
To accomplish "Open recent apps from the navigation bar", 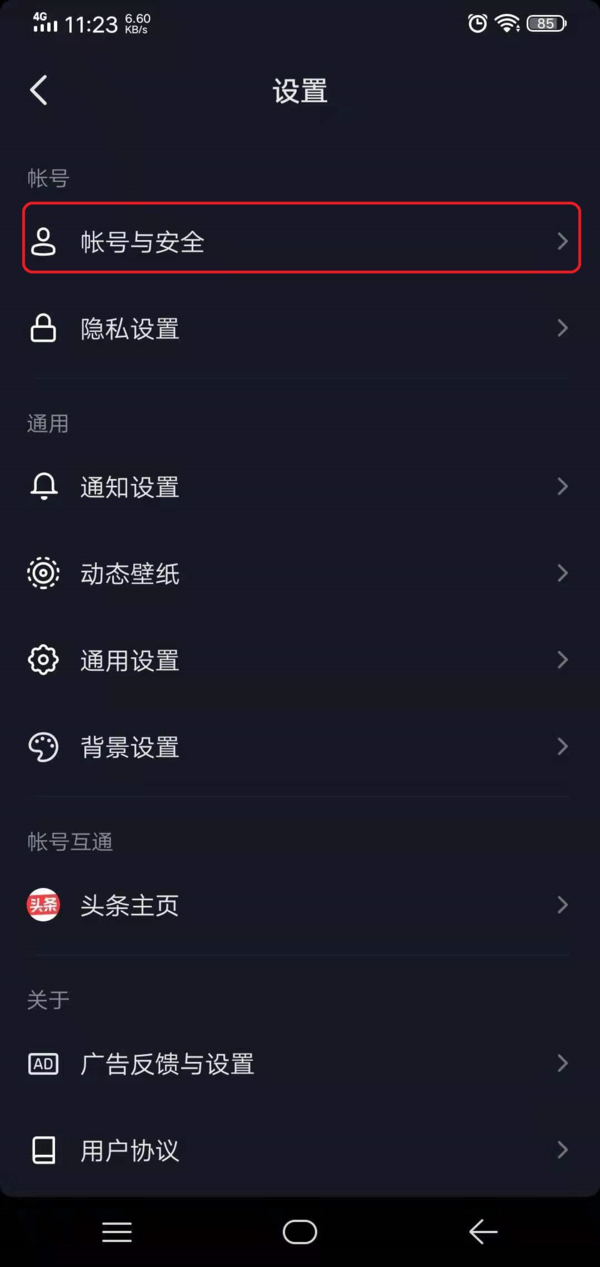I will click(117, 1232).
